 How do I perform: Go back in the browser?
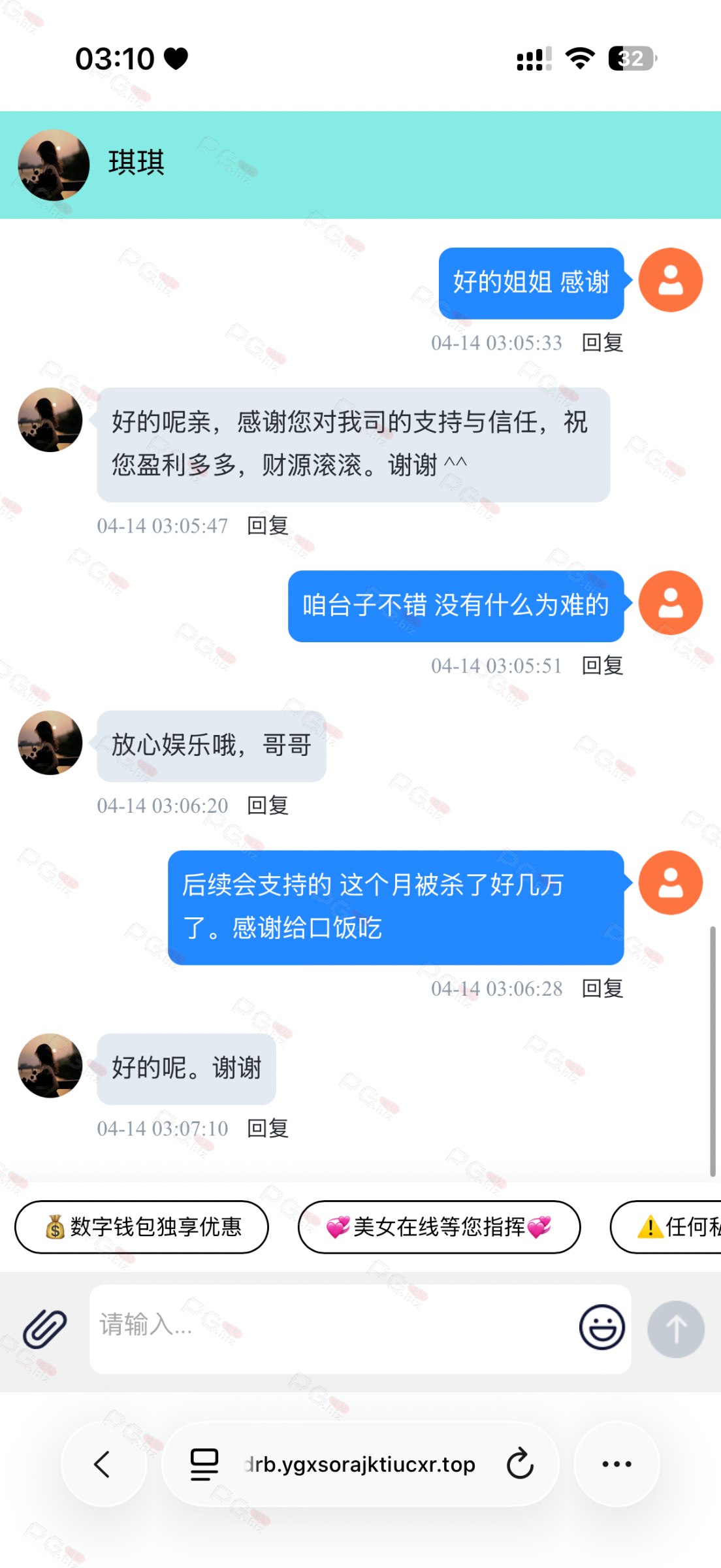[x=103, y=1464]
